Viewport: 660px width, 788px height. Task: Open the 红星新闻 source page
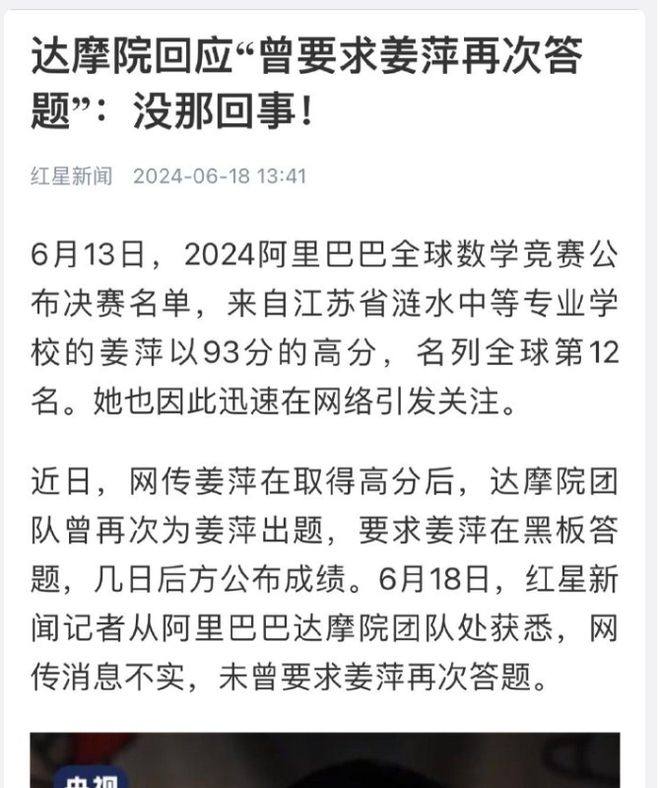coord(72,177)
